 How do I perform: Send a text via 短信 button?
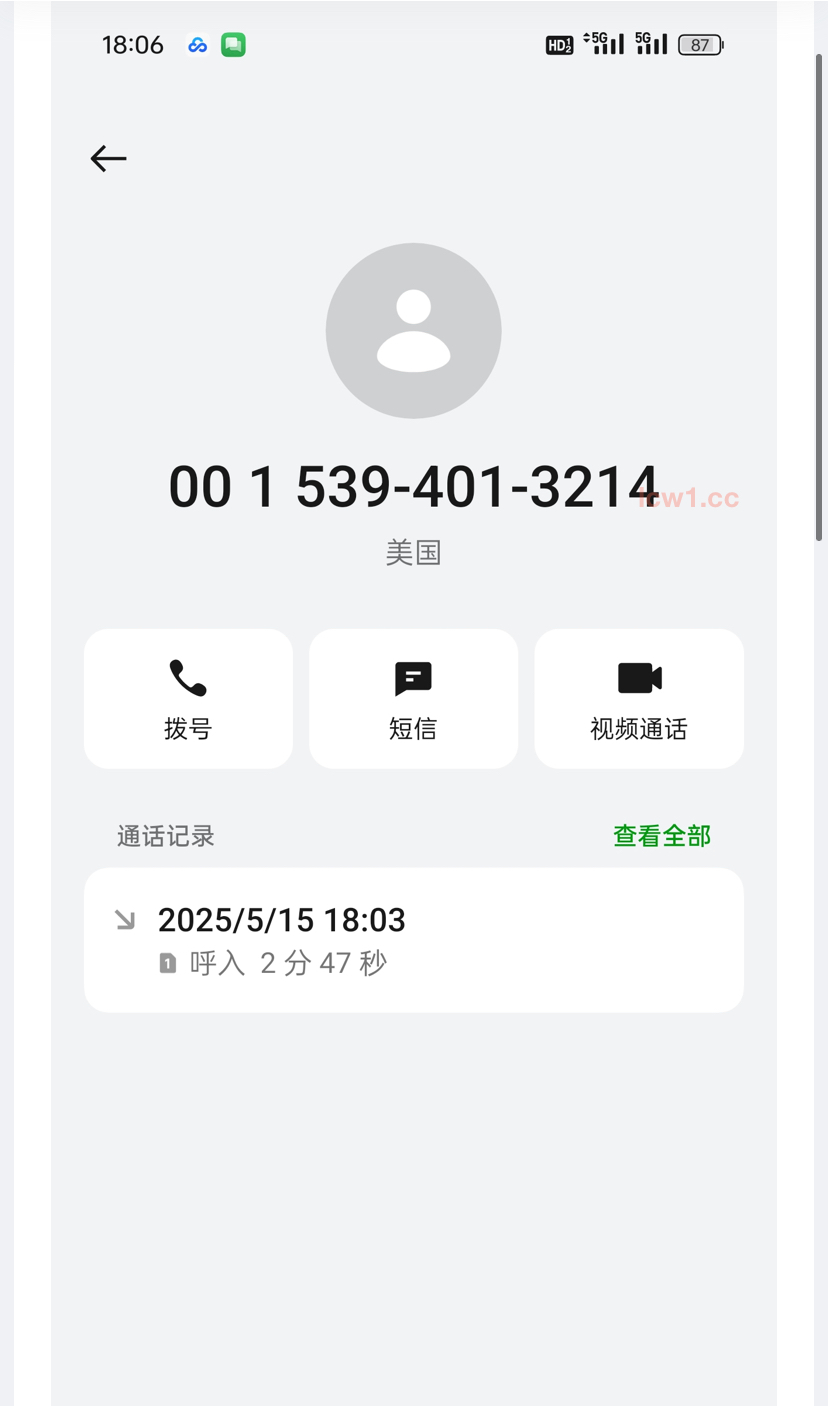pyautogui.click(x=413, y=698)
